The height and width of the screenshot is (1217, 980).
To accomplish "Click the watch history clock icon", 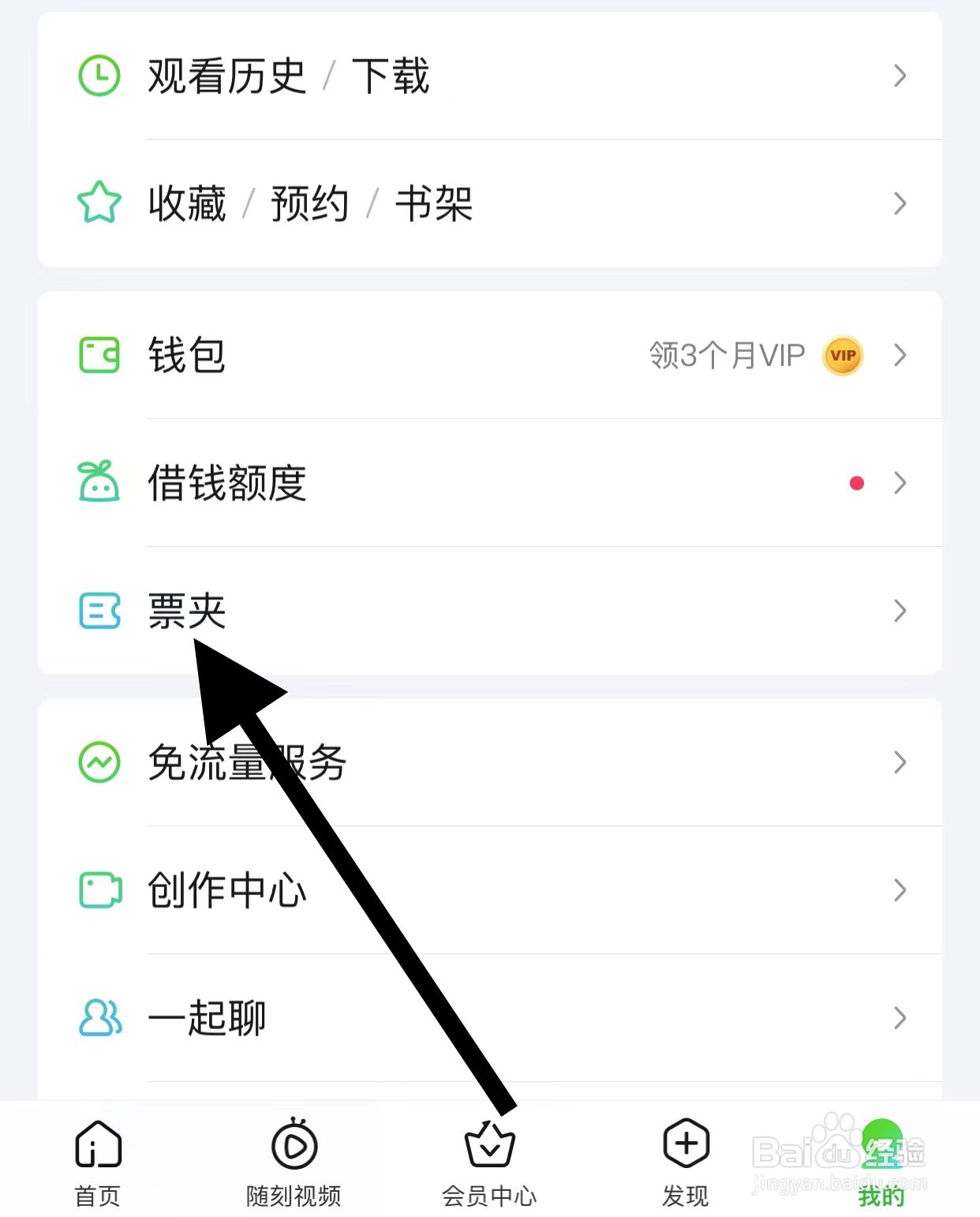I will 98,75.
